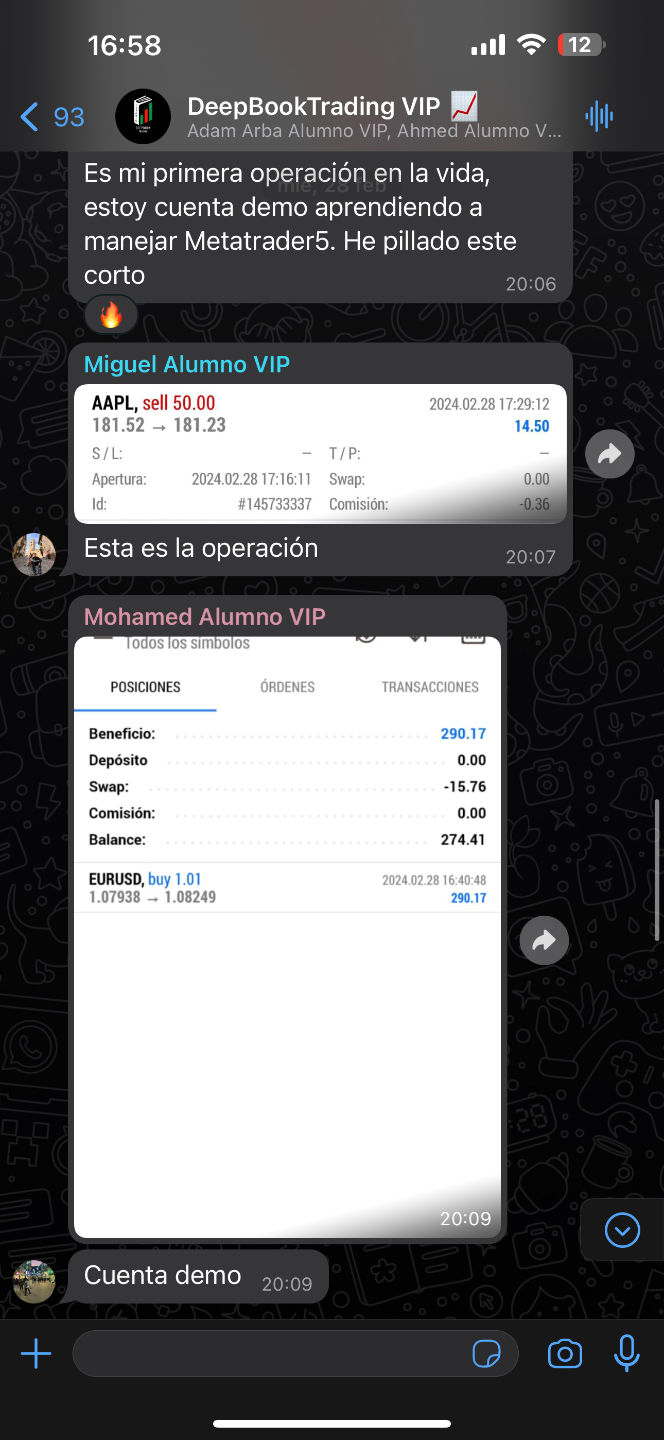This screenshot has width=664, height=1440.
Task: Open the sticker picker
Action: (x=486, y=1355)
